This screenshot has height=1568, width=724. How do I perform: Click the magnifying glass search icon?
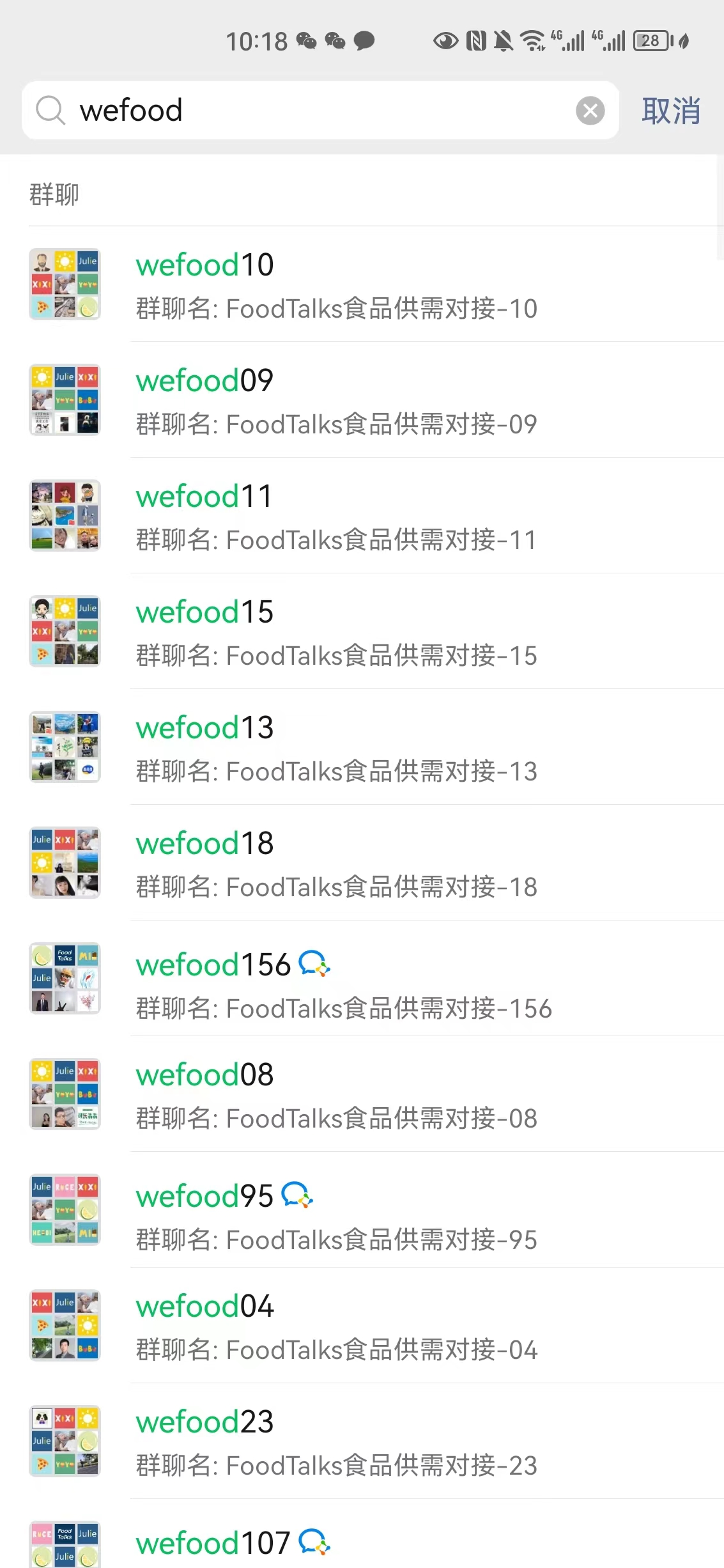pyautogui.click(x=50, y=110)
